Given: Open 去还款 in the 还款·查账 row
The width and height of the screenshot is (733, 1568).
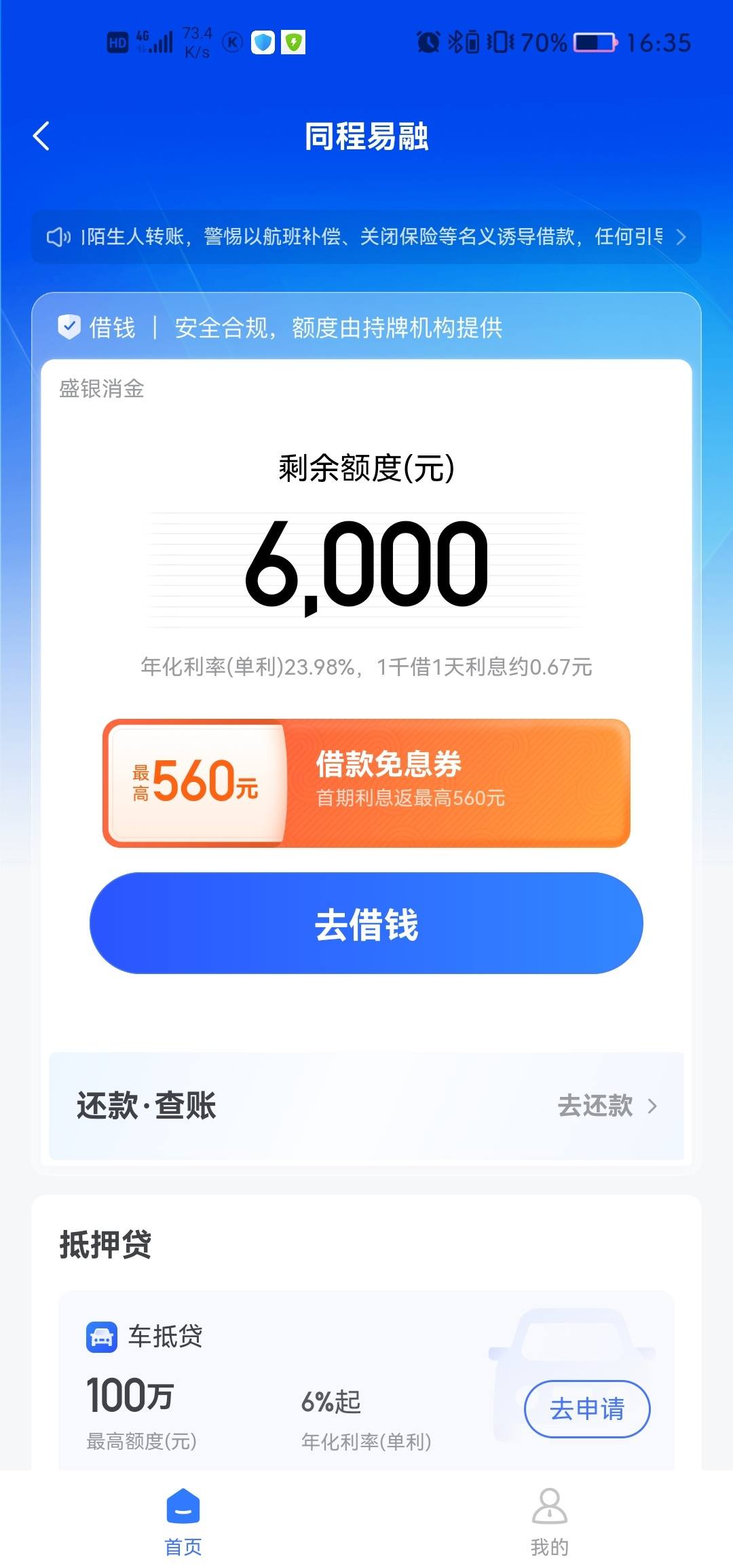Looking at the screenshot, I should click(x=607, y=1106).
